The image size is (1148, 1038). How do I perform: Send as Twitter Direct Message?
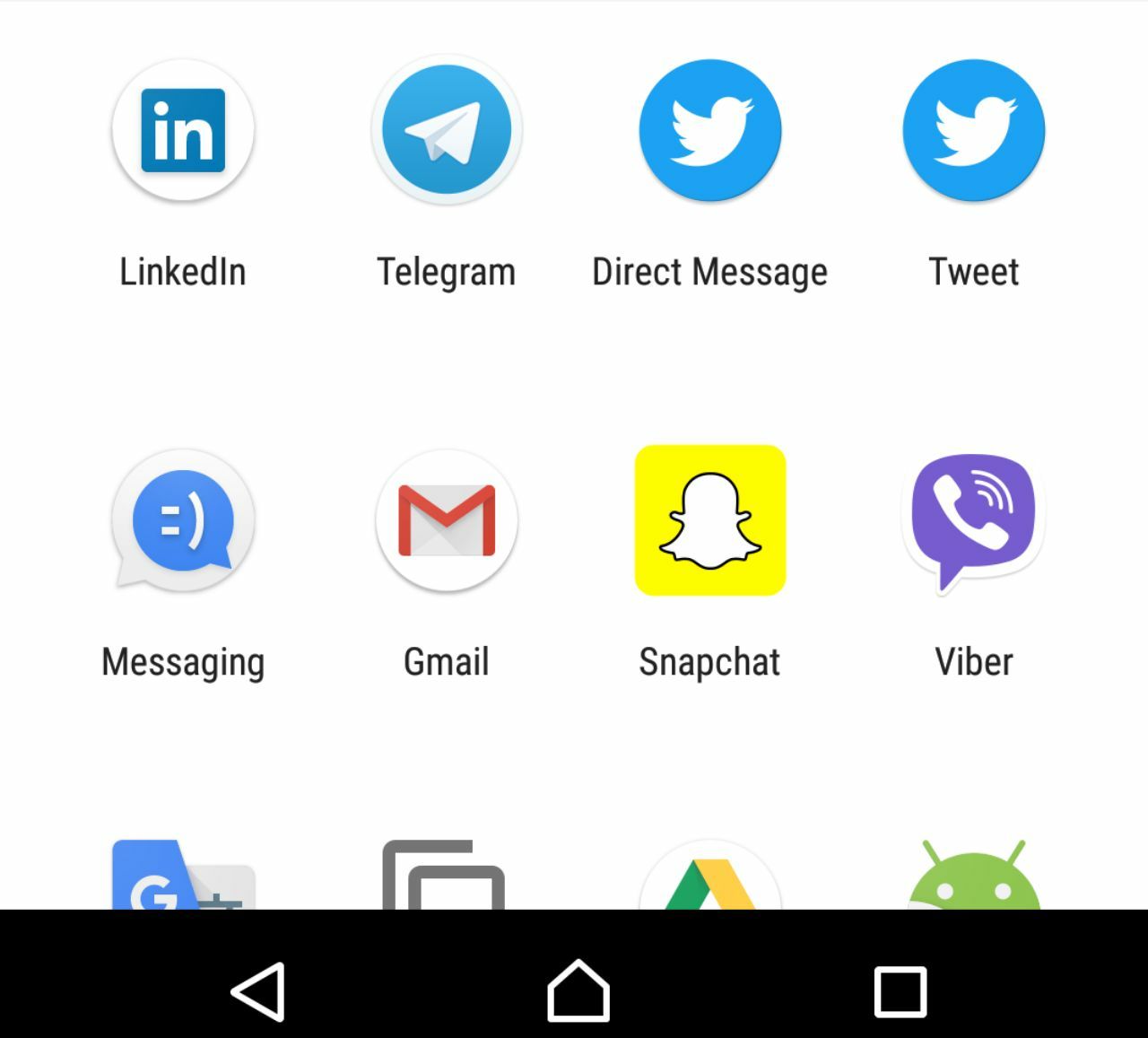pyautogui.click(x=709, y=131)
